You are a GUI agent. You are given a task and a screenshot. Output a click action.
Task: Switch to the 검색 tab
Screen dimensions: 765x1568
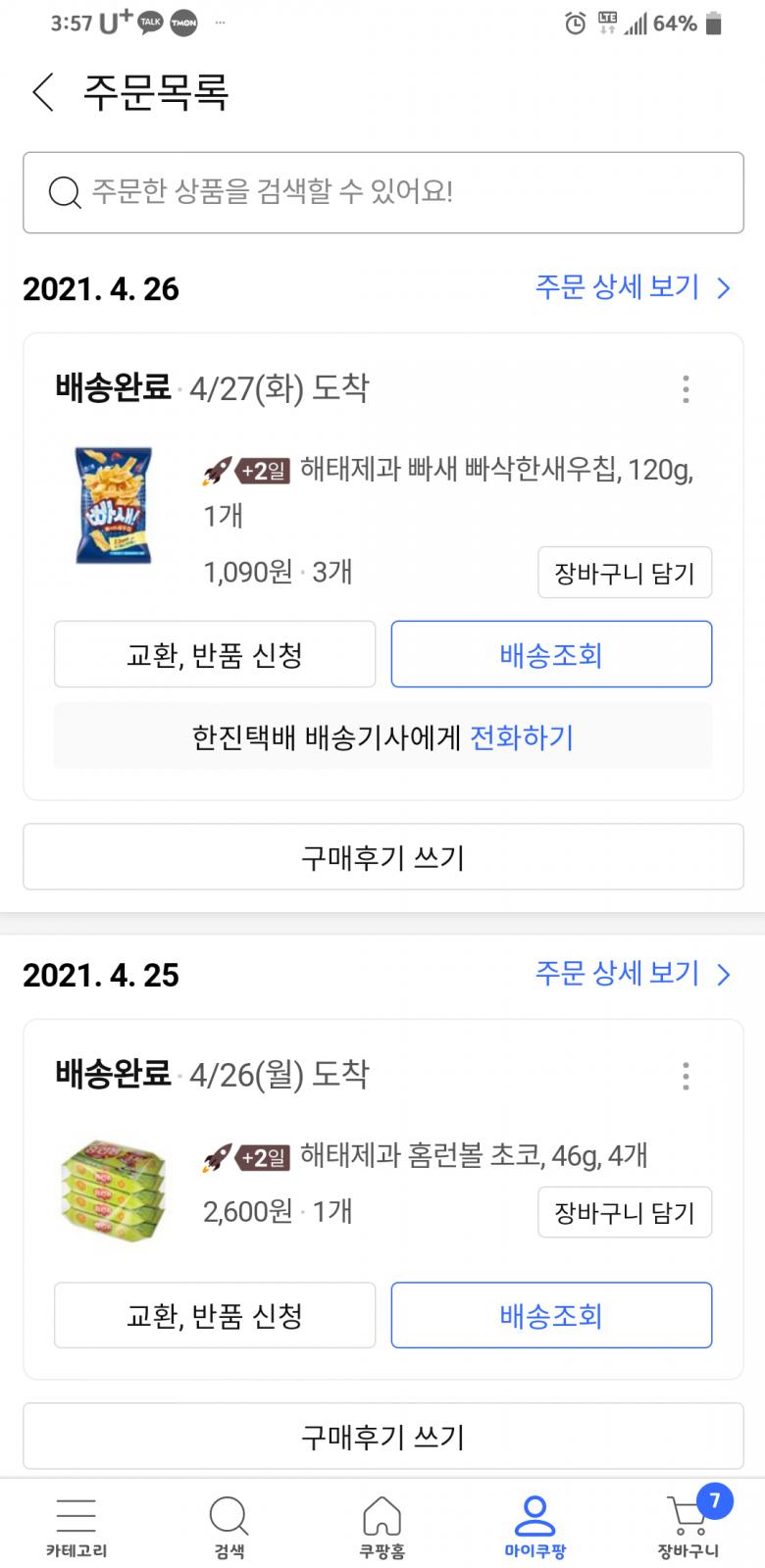point(229,1527)
